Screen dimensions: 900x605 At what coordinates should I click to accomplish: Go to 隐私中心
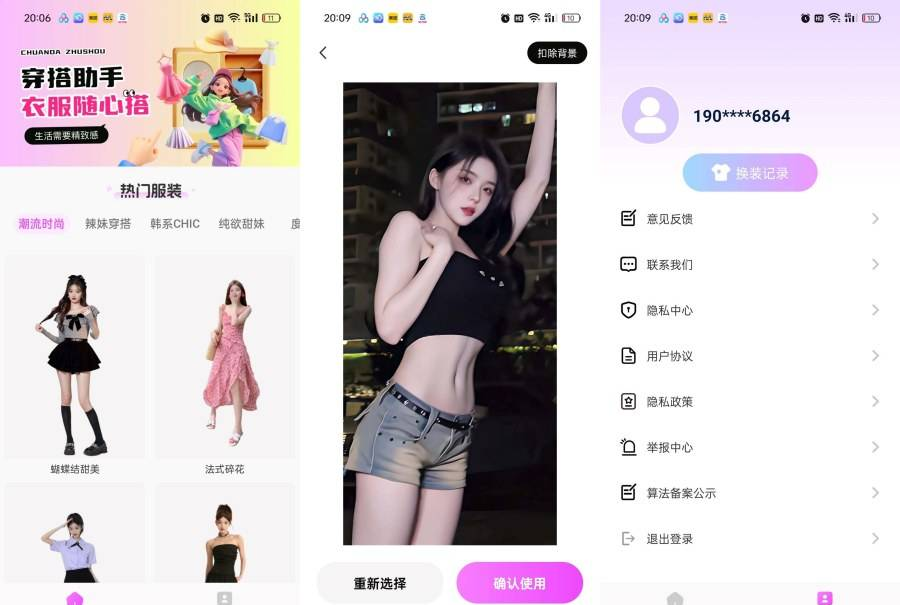coord(750,310)
